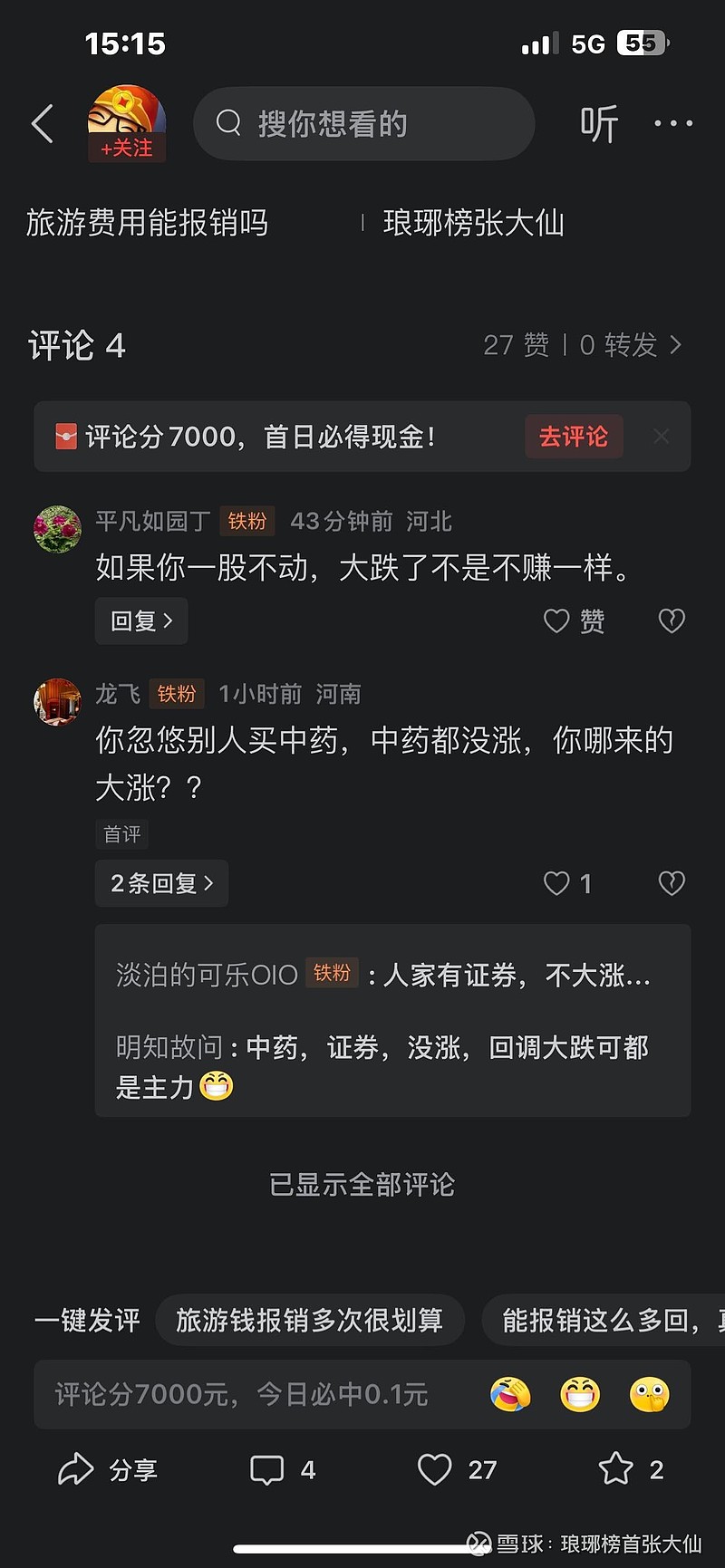Tap the 去评论 button in the banner
This screenshot has width=725, height=1568.
coord(574,437)
